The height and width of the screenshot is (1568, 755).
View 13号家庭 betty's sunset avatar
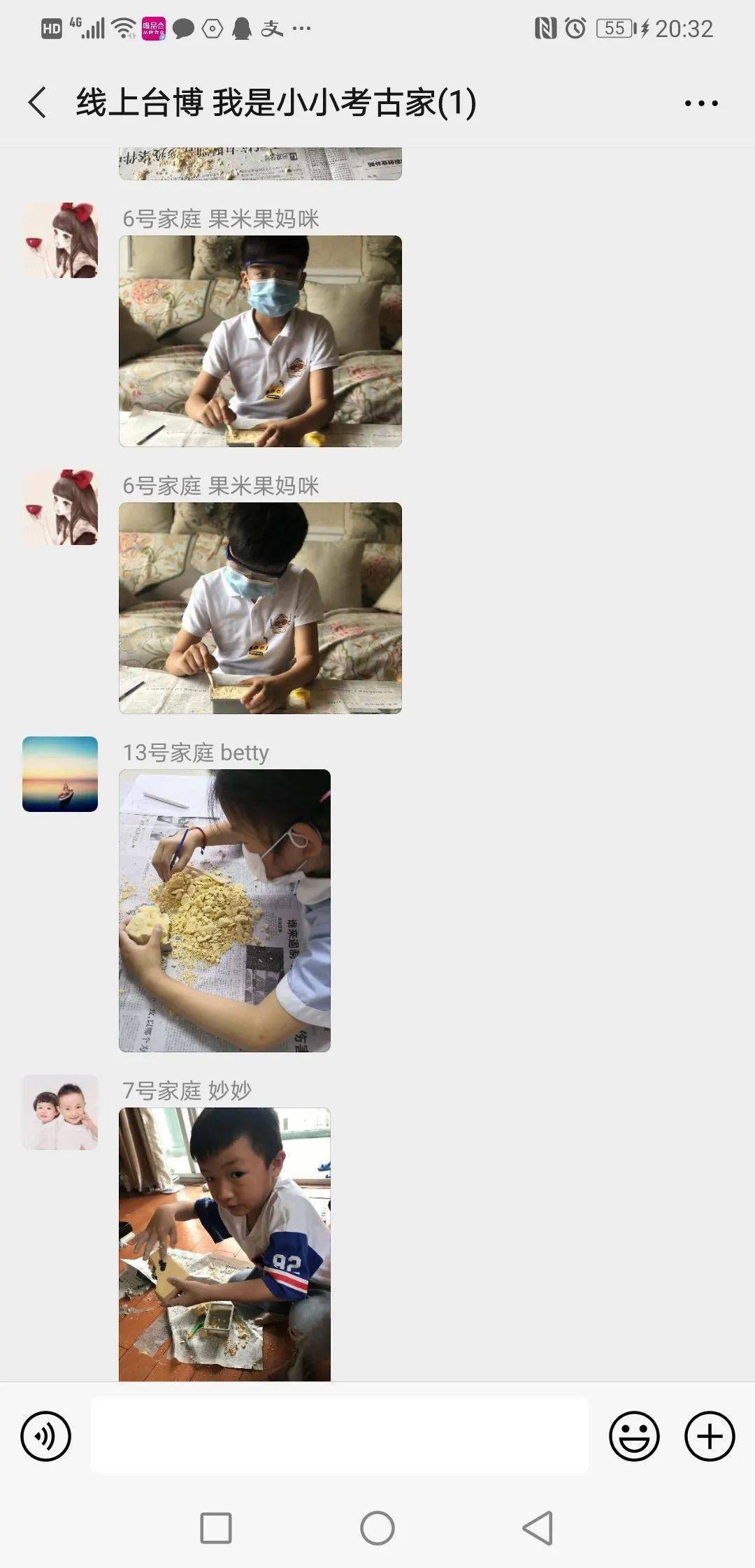[60, 774]
